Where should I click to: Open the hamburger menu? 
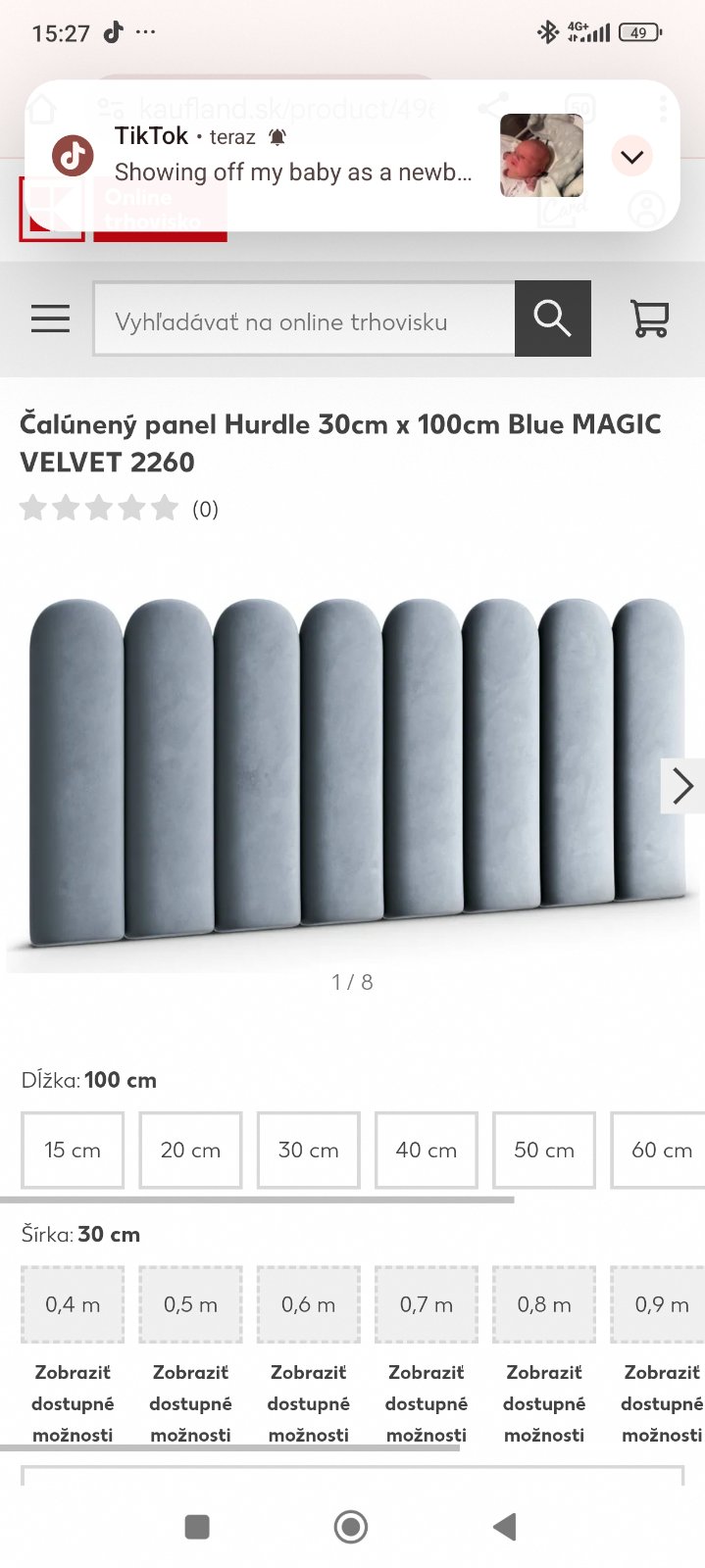click(x=50, y=318)
